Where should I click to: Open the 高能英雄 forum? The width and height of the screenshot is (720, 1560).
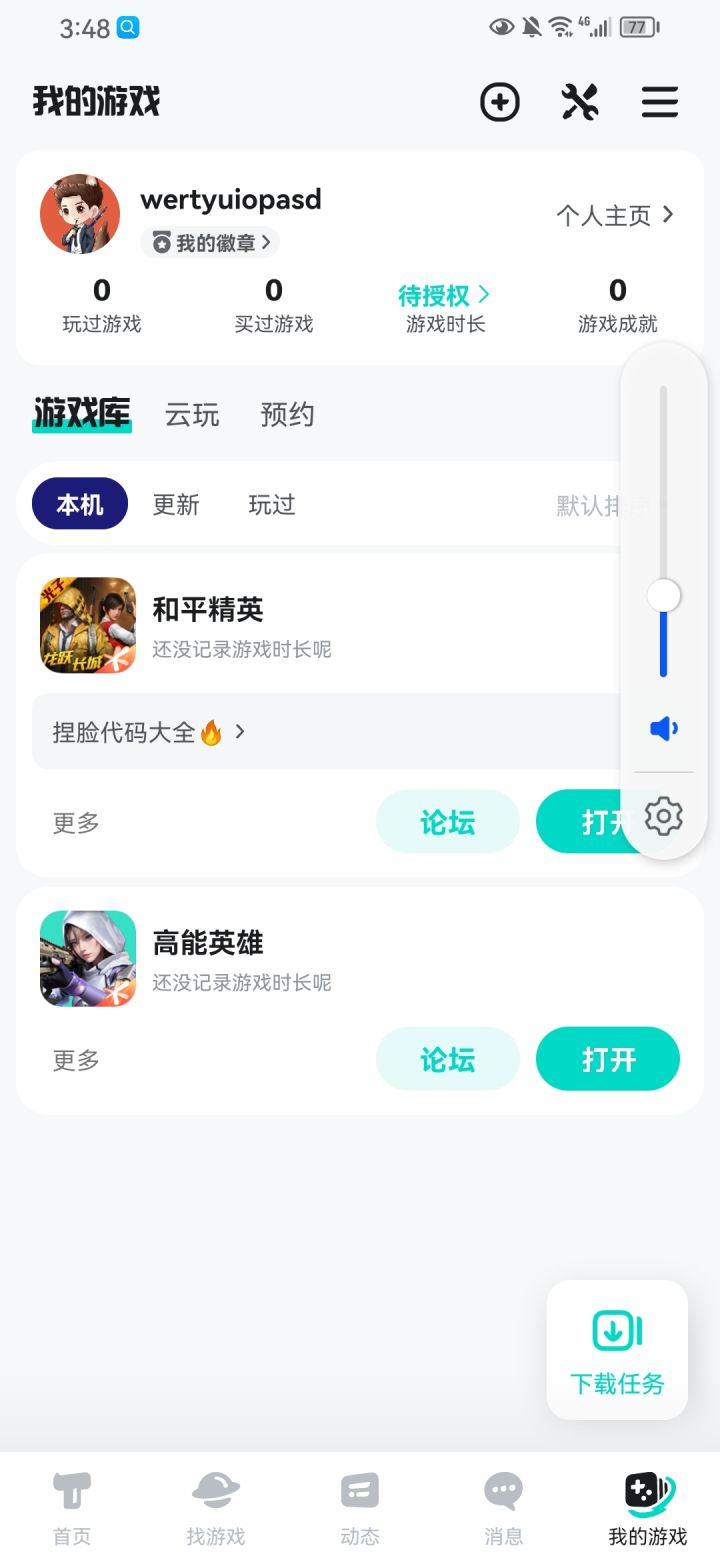click(447, 1059)
